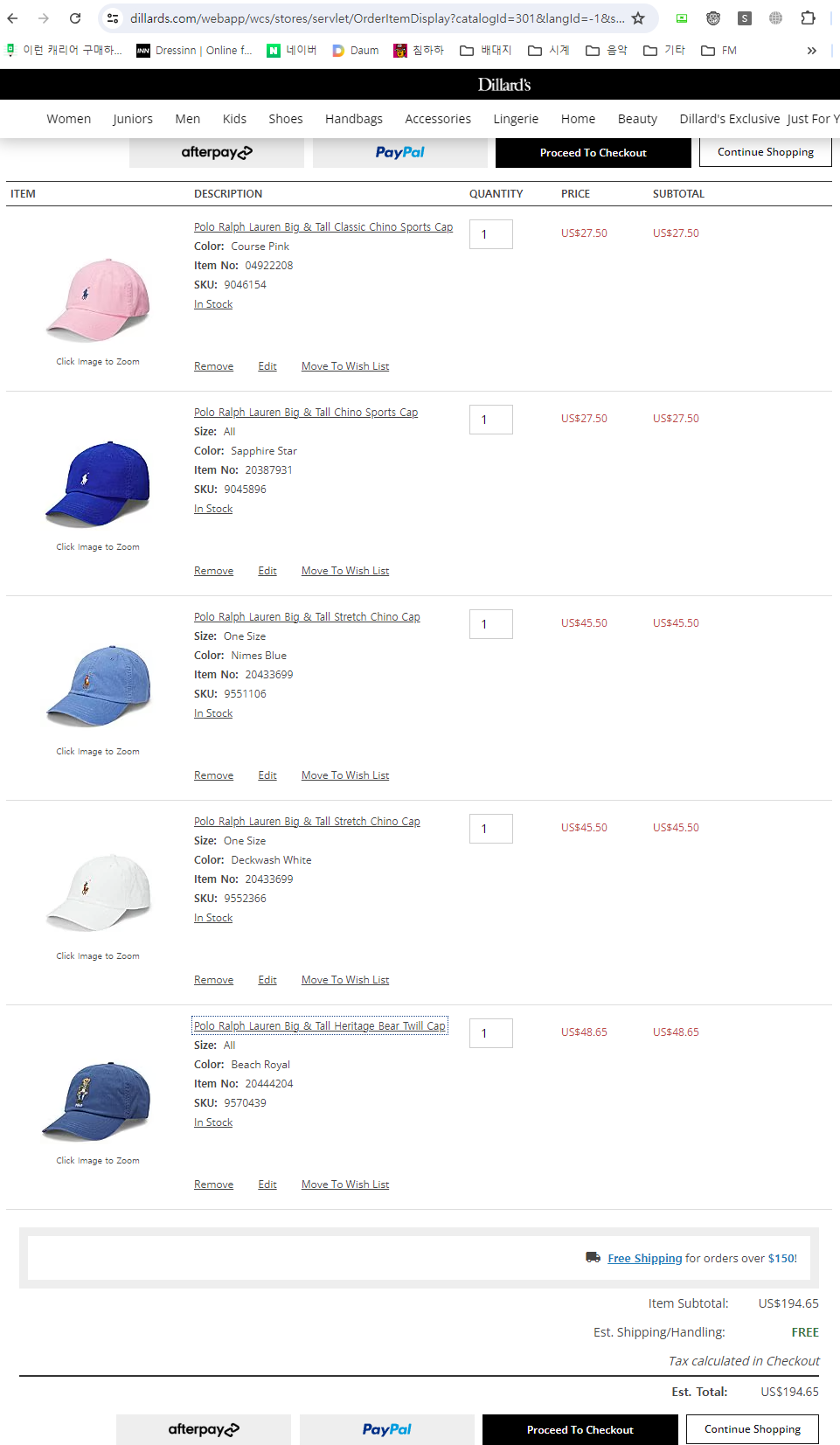
Task: Open the Dillard's Exclusive menu
Action: [x=729, y=119]
